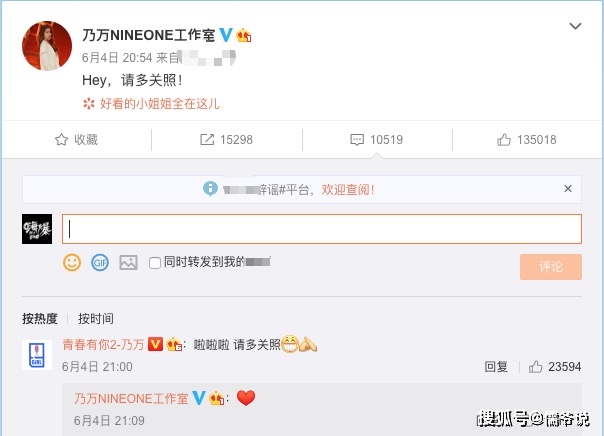The image size is (604, 436).
Task: Open 乃万NINEONE工作室 profile avatar
Action: 46,45
